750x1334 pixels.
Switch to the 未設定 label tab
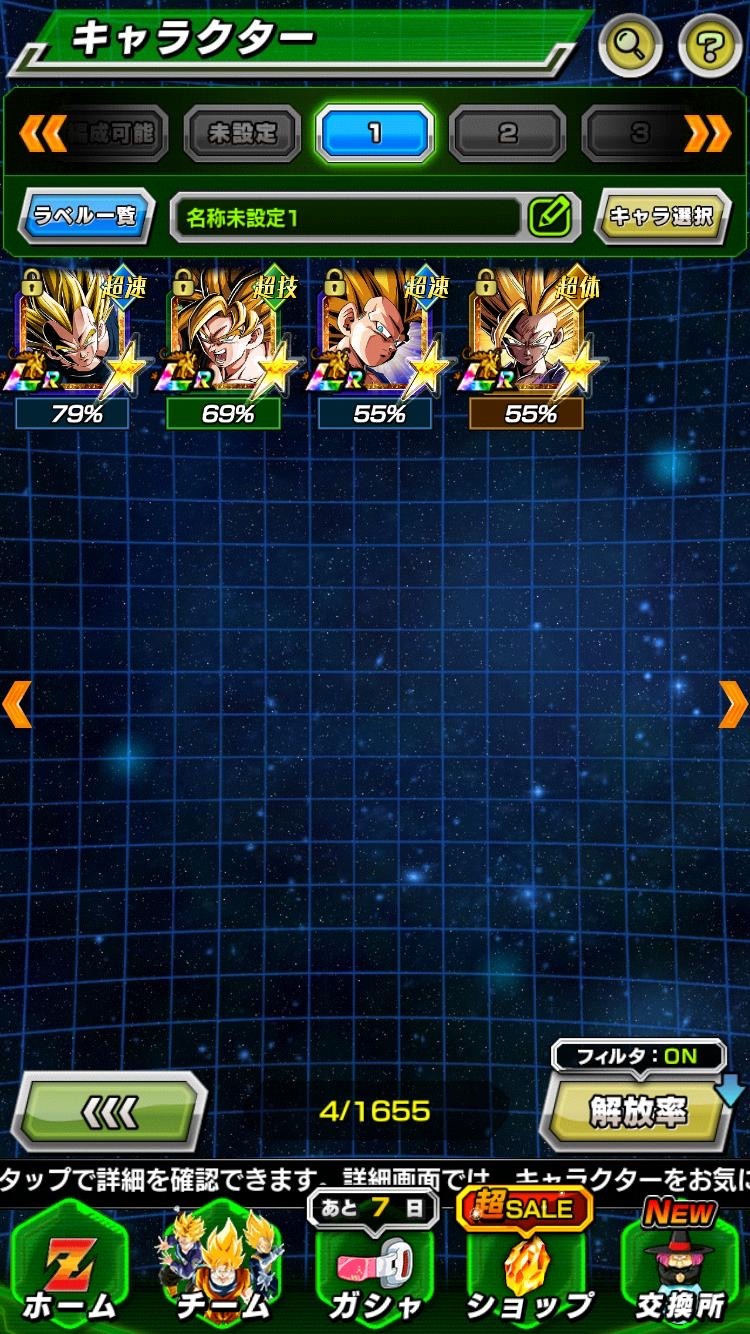242,133
